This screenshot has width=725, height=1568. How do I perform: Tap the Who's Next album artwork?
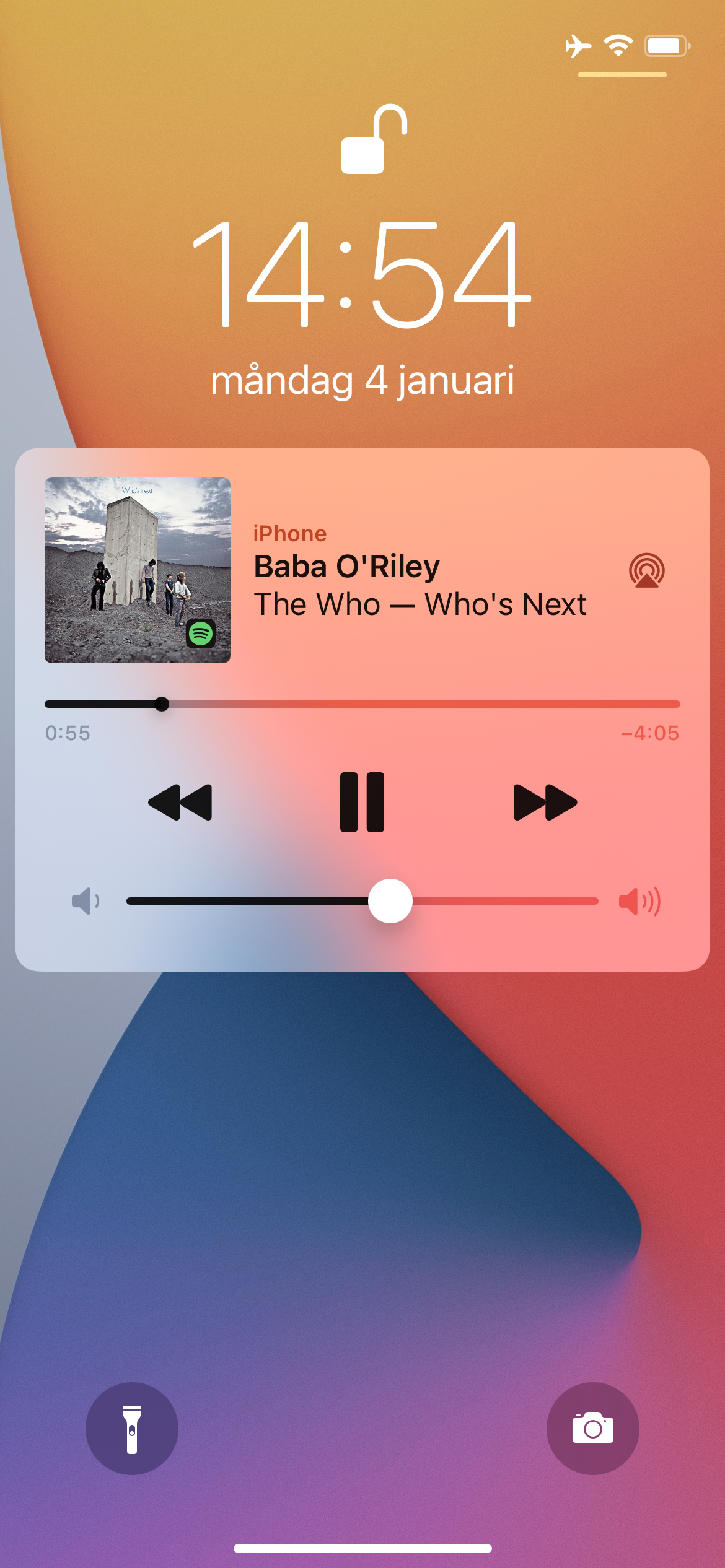[x=138, y=570]
